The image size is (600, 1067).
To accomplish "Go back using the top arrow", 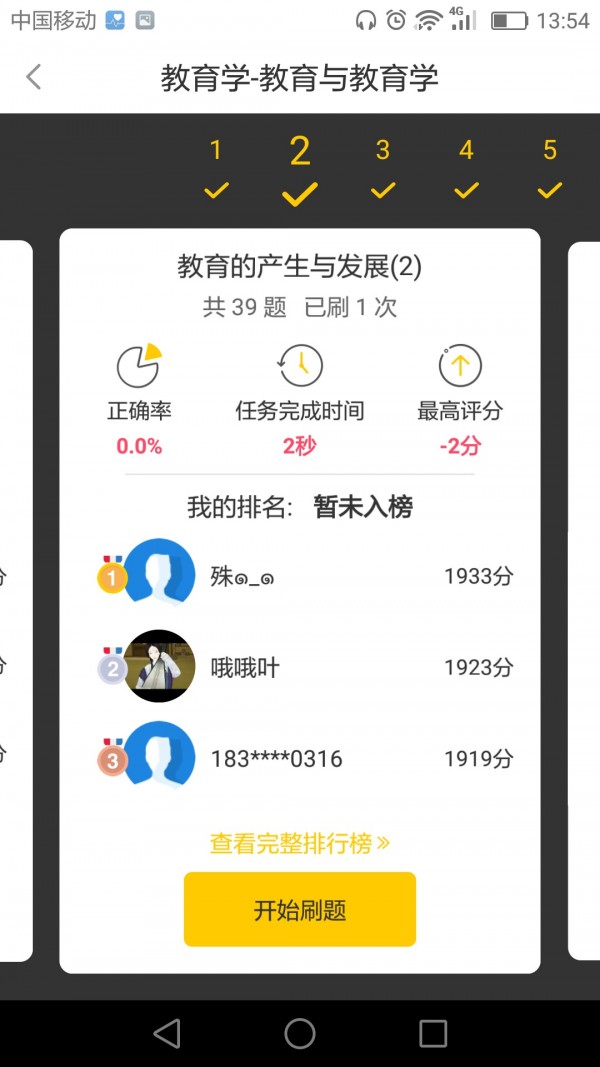I will tap(34, 77).
